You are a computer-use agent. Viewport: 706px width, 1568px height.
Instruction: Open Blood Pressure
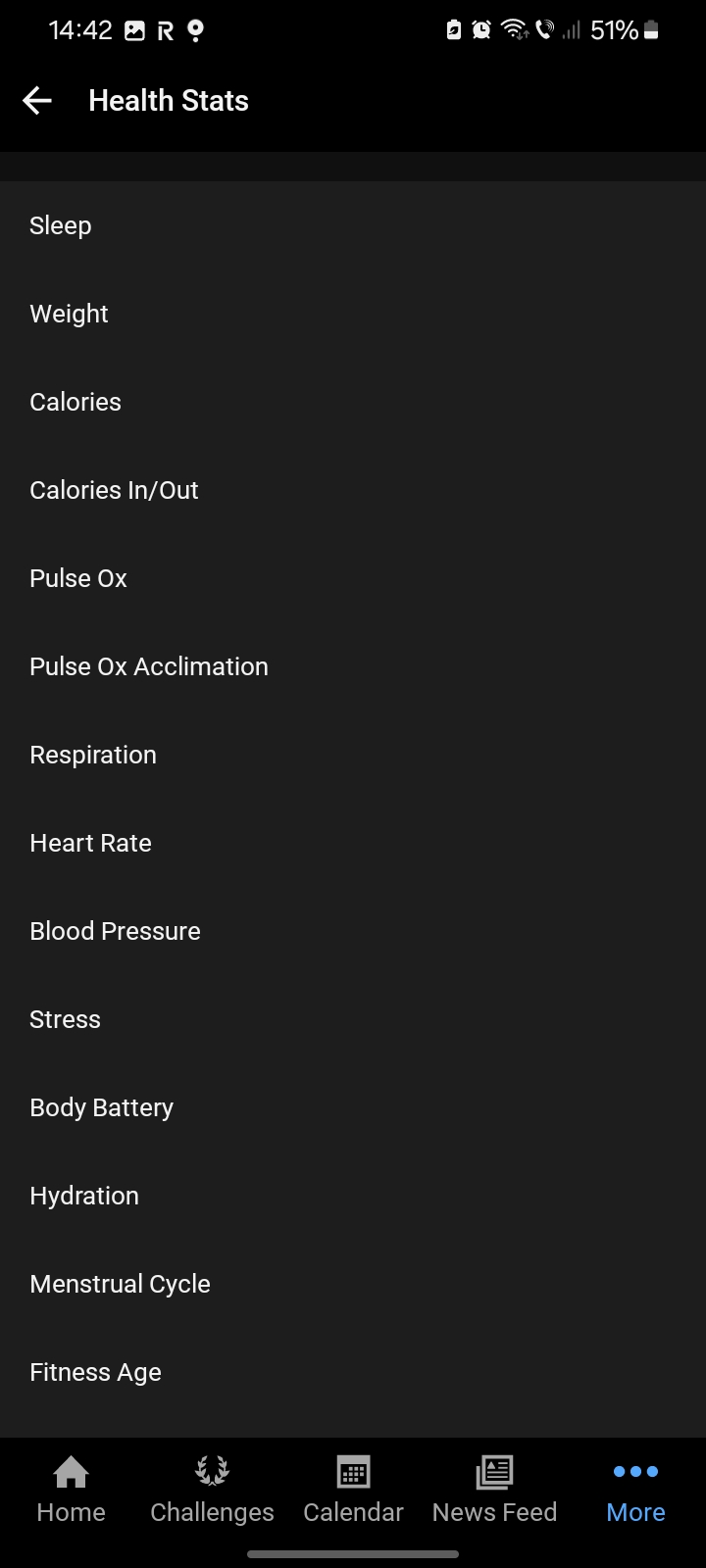353,931
